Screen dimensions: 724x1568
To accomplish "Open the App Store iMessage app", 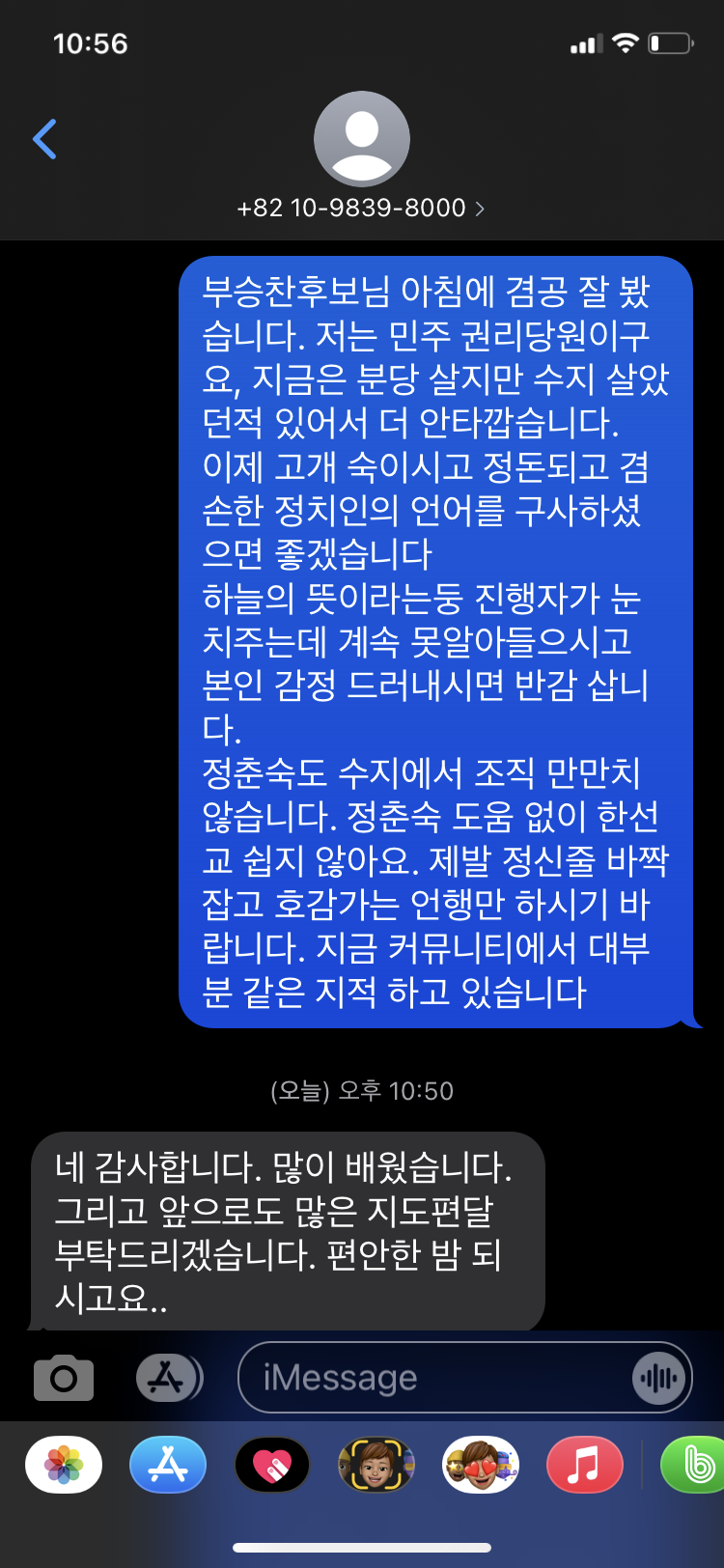I will (168, 1464).
